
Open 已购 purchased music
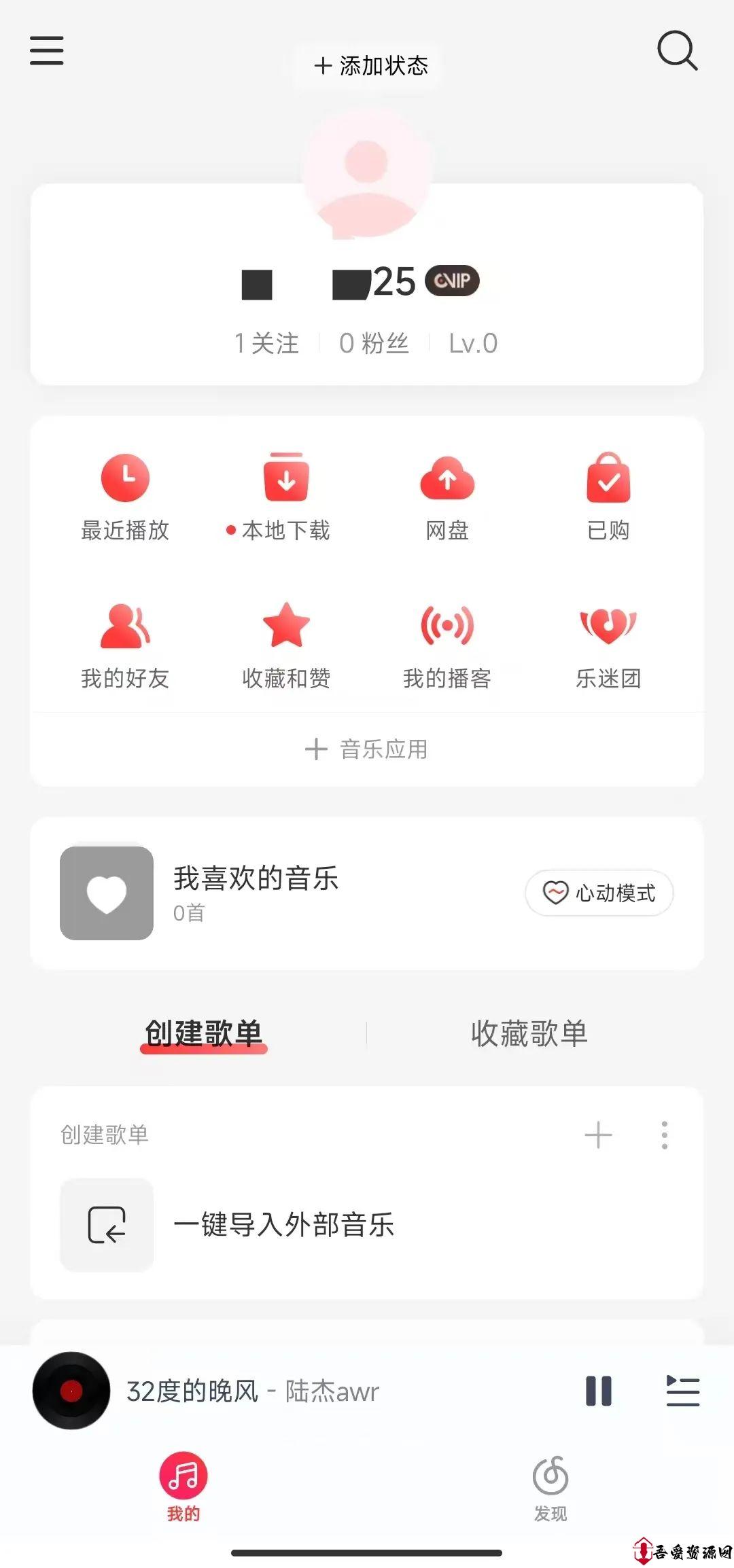click(x=608, y=497)
